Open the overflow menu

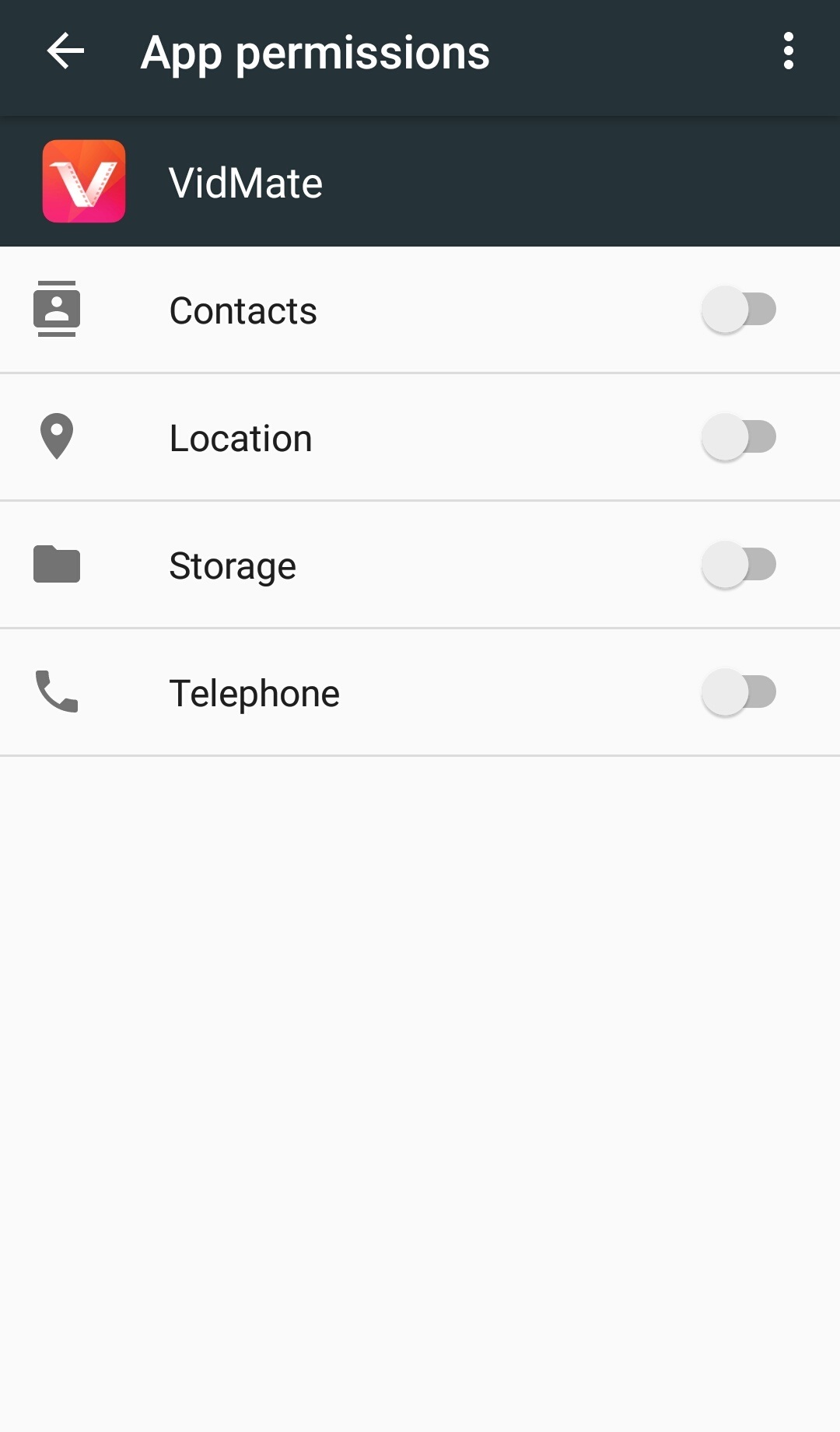tap(788, 51)
